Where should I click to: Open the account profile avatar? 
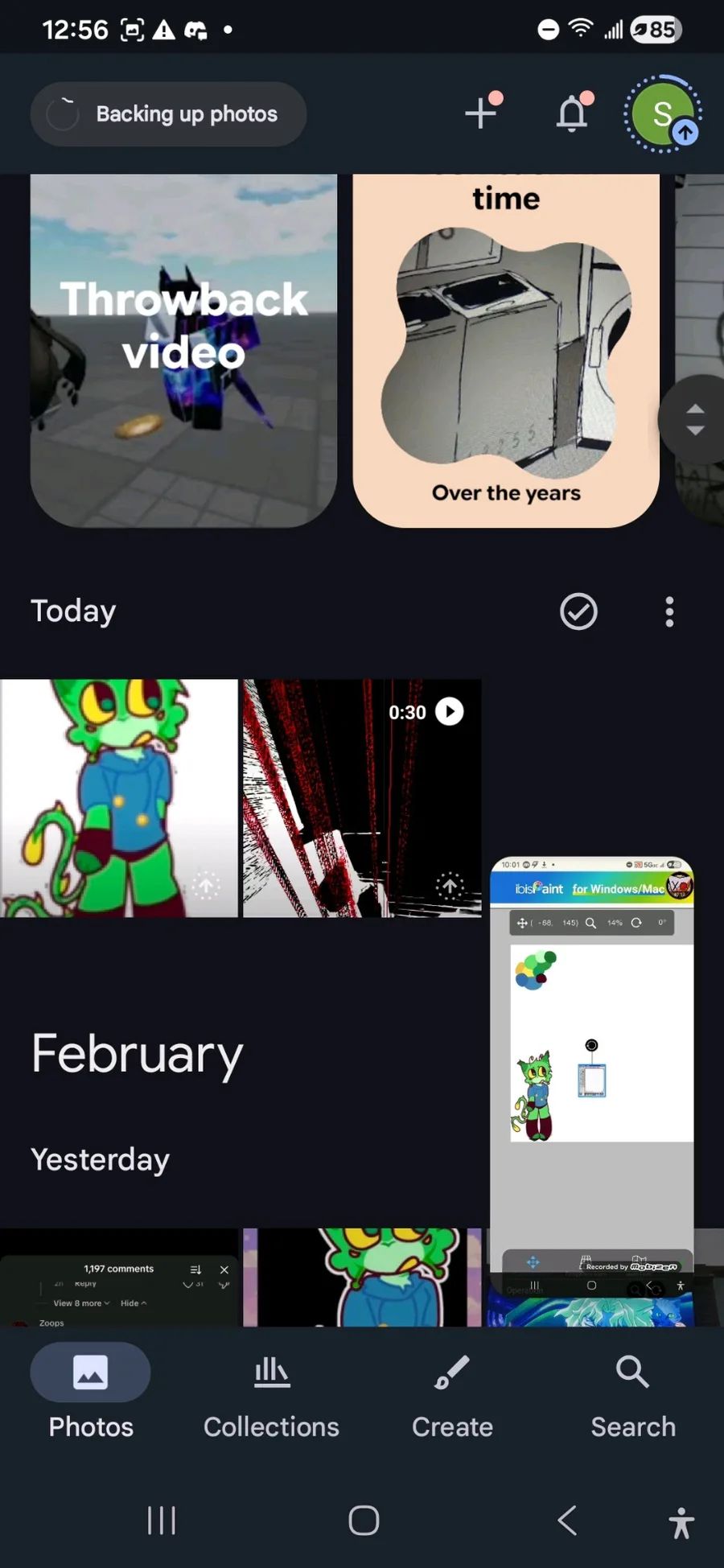(x=663, y=114)
